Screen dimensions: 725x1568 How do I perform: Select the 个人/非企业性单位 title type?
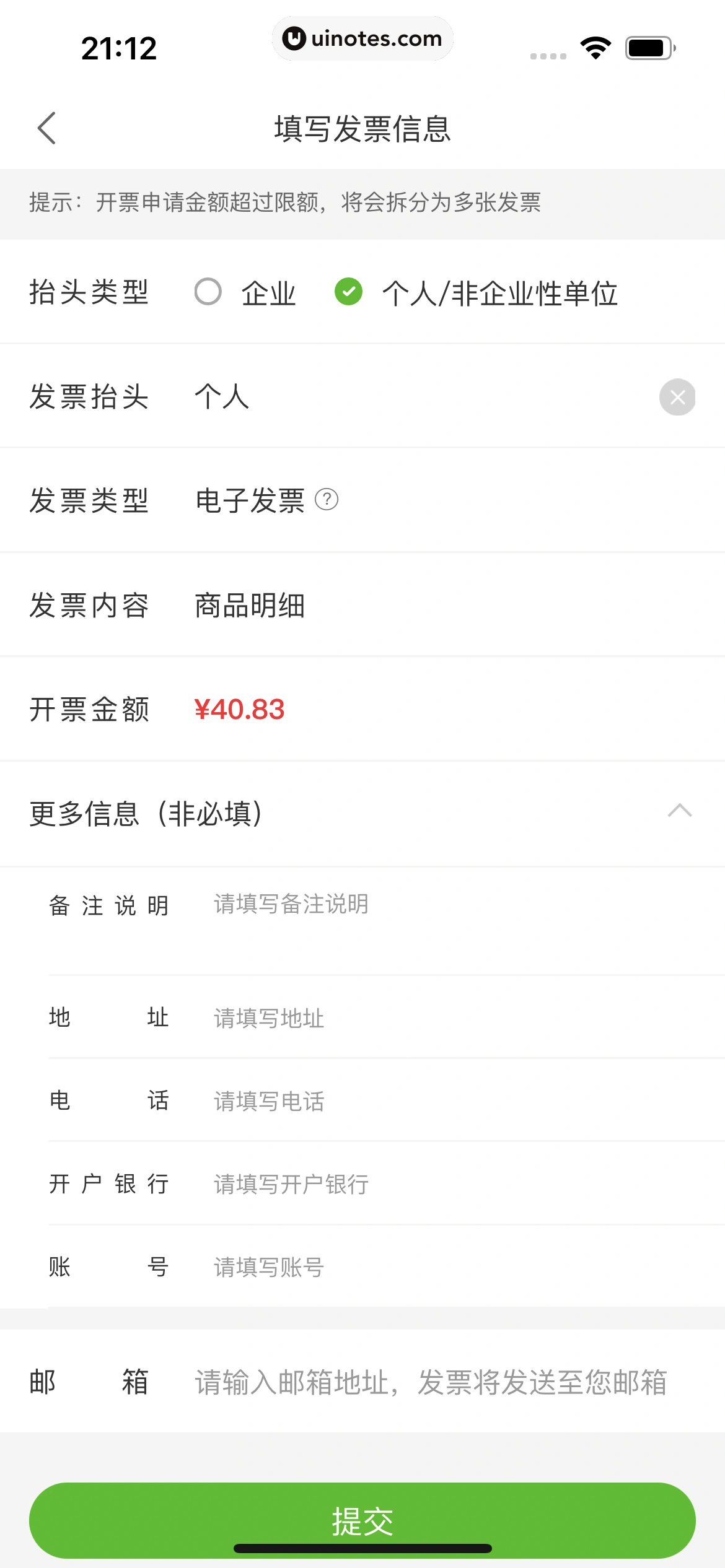pyautogui.click(x=349, y=292)
